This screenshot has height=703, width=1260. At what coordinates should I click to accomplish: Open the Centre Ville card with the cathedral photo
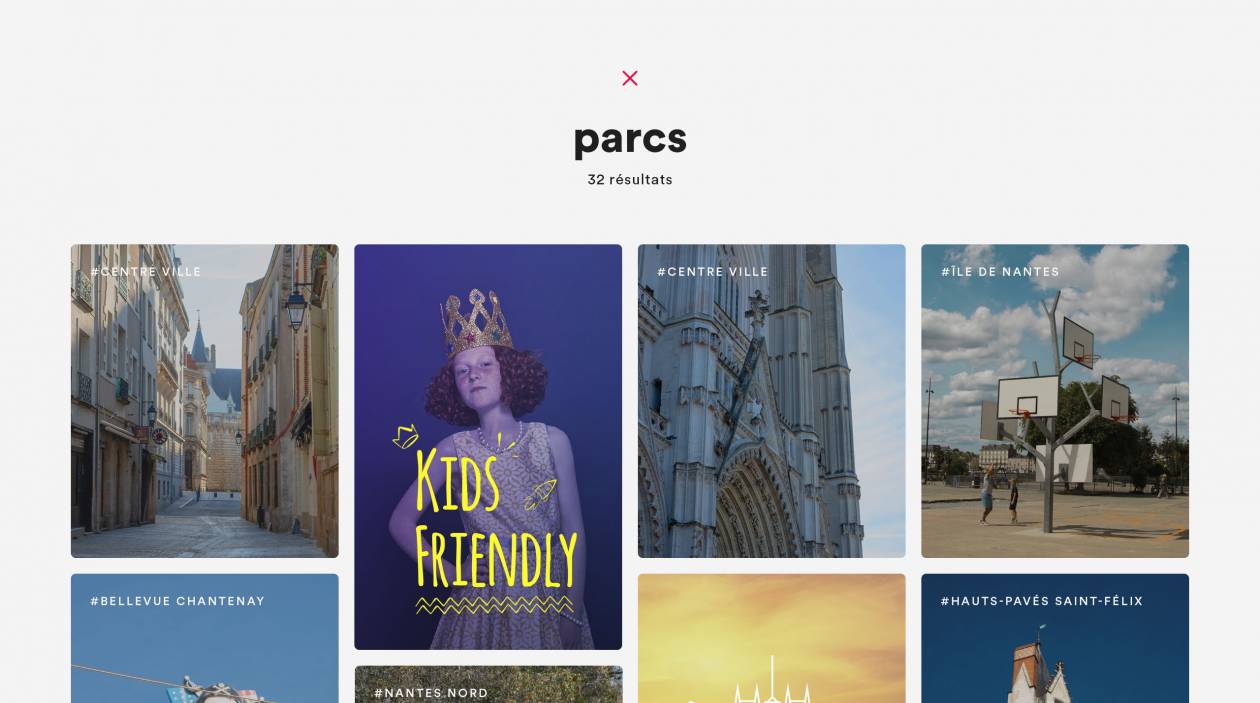pyautogui.click(x=771, y=401)
